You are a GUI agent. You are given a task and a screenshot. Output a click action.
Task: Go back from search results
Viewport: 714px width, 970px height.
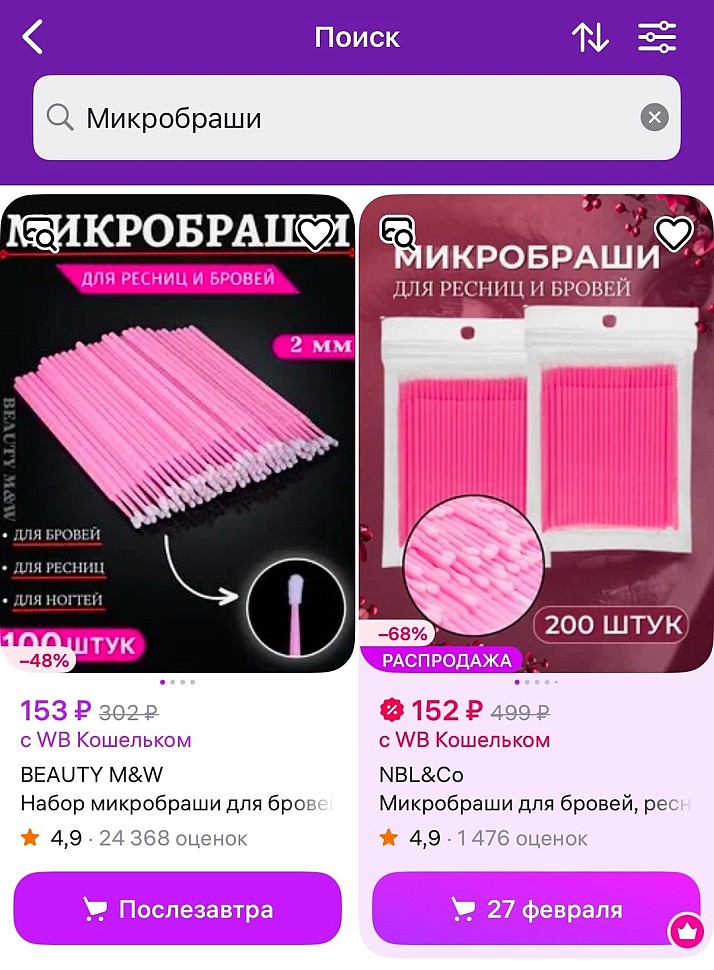tap(34, 38)
